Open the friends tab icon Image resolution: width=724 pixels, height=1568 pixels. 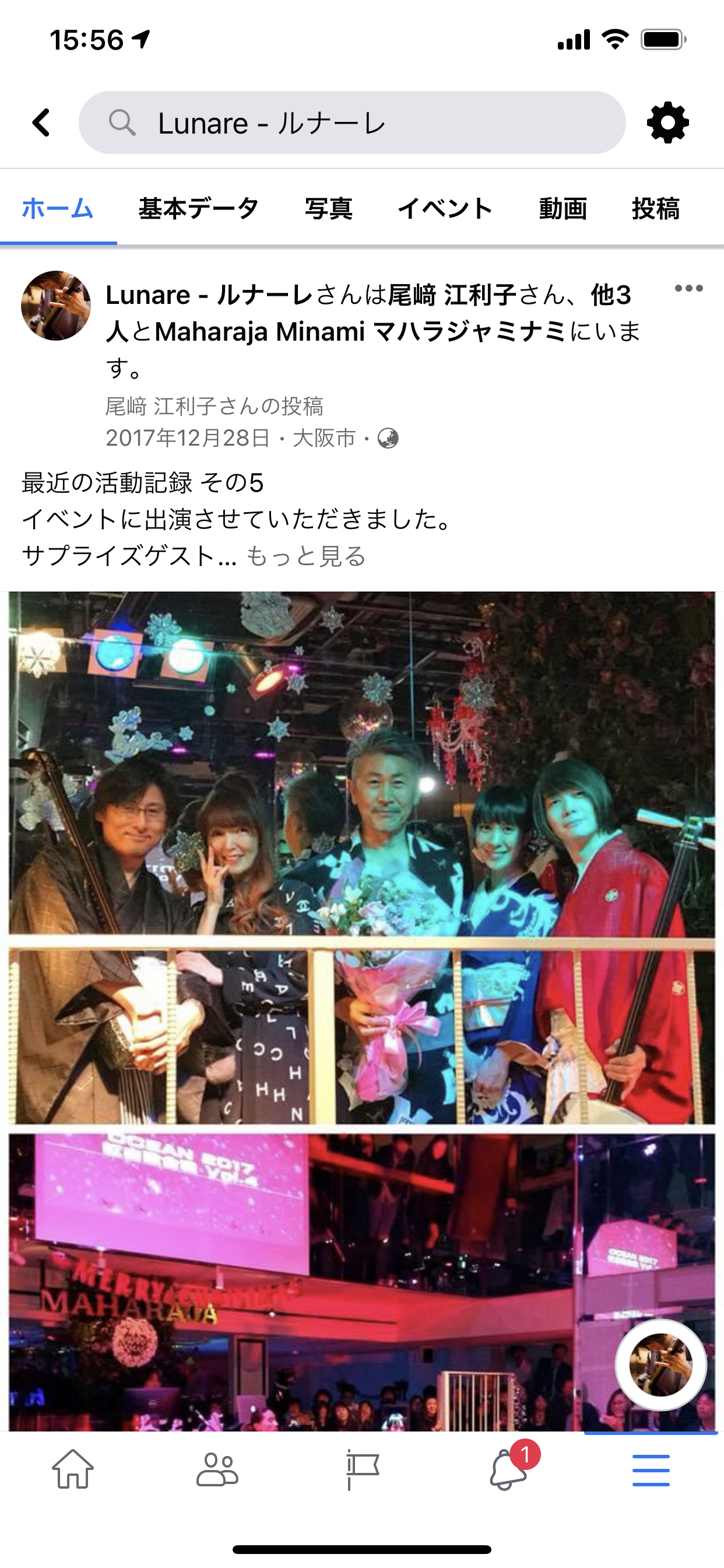click(217, 1469)
